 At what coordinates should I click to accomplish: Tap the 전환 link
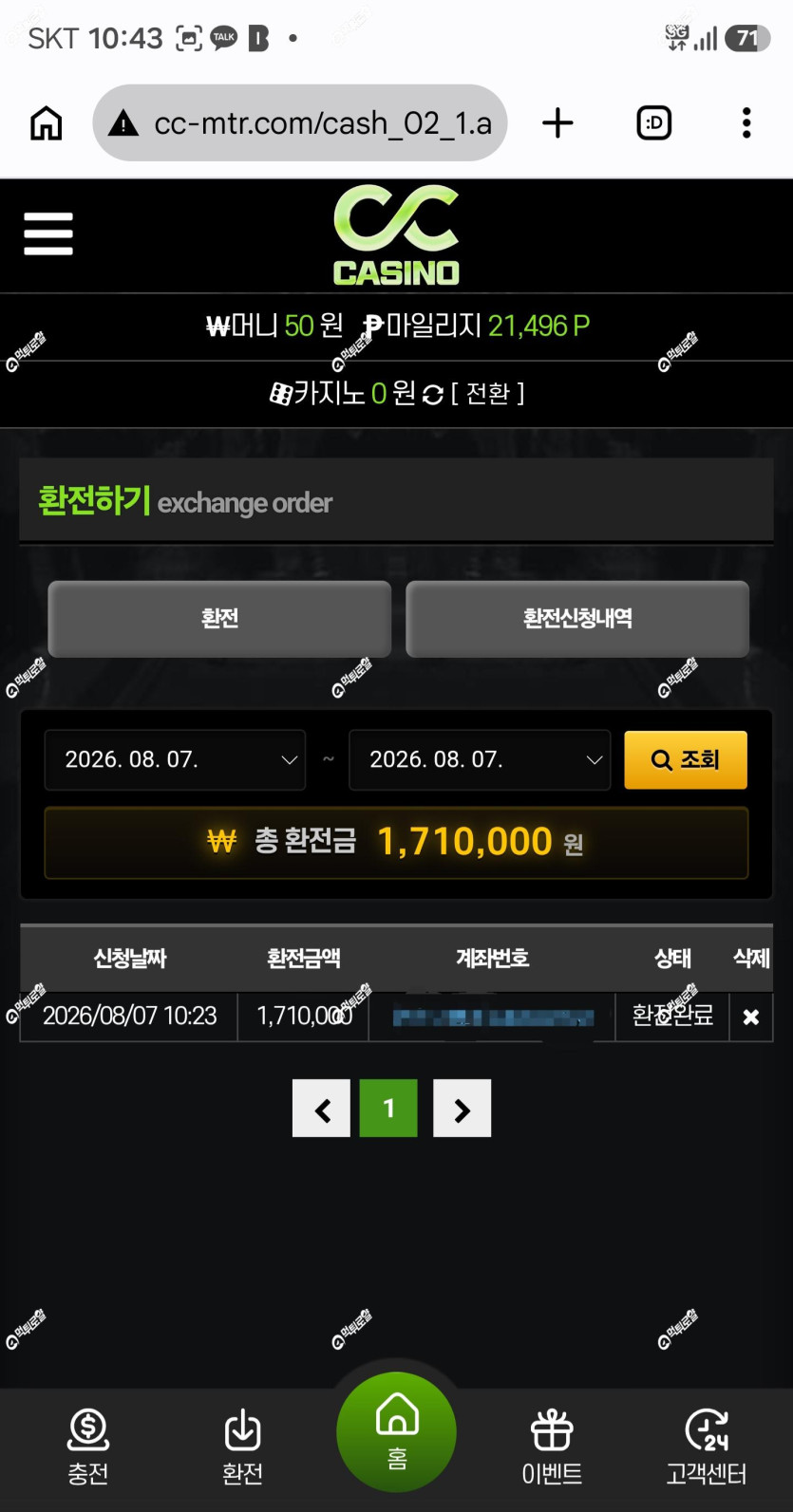(x=488, y=393)
